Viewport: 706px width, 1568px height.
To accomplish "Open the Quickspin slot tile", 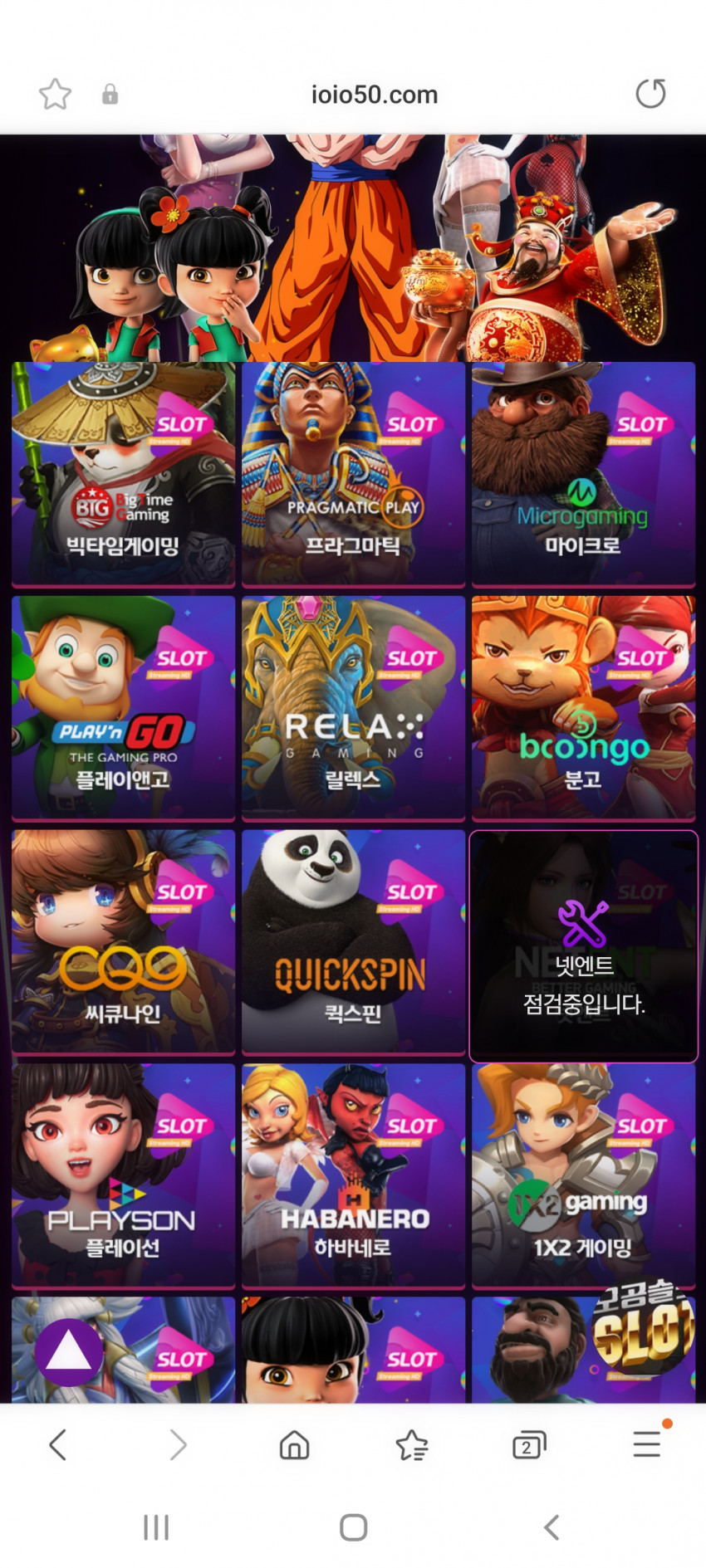I will (x=353, y=942).
